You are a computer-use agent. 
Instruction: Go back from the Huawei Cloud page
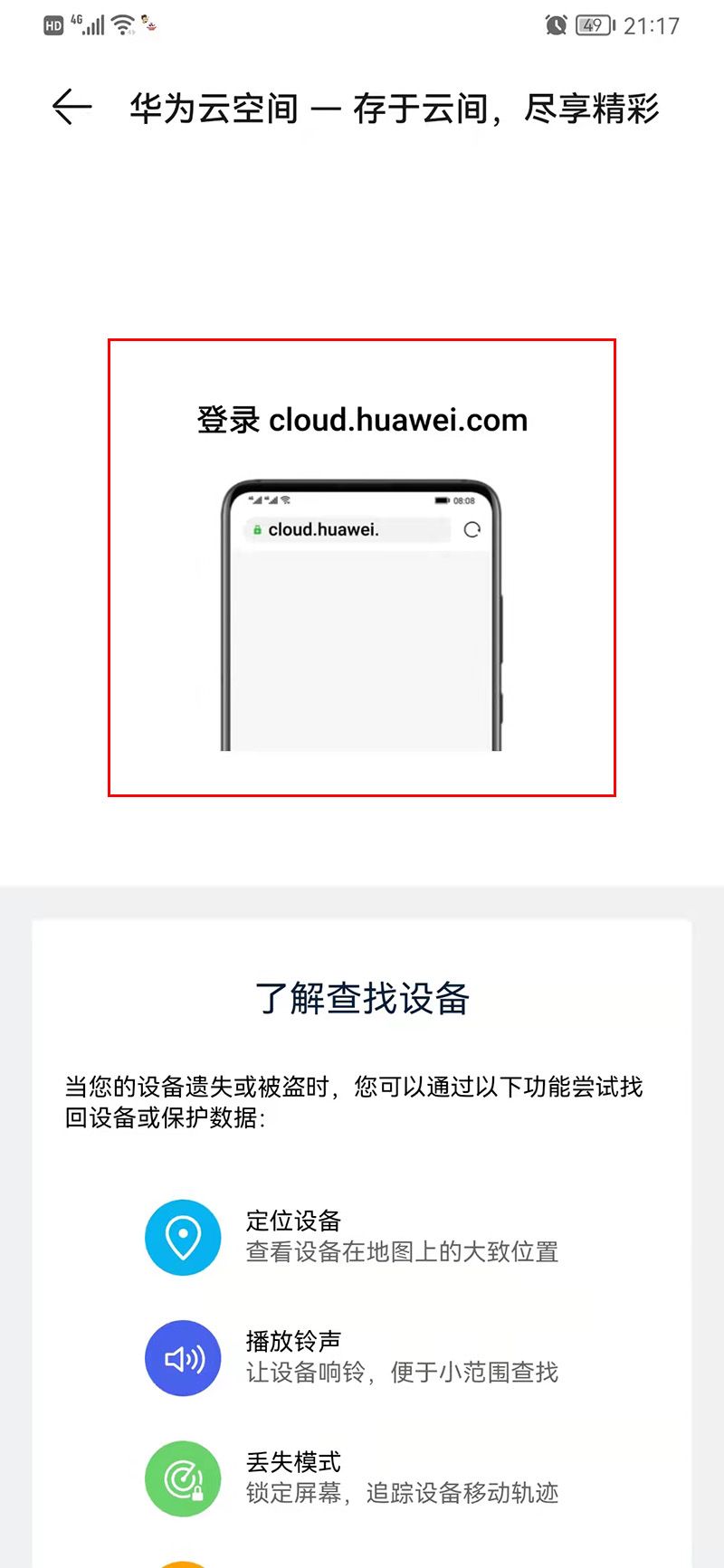coord(71,108)
